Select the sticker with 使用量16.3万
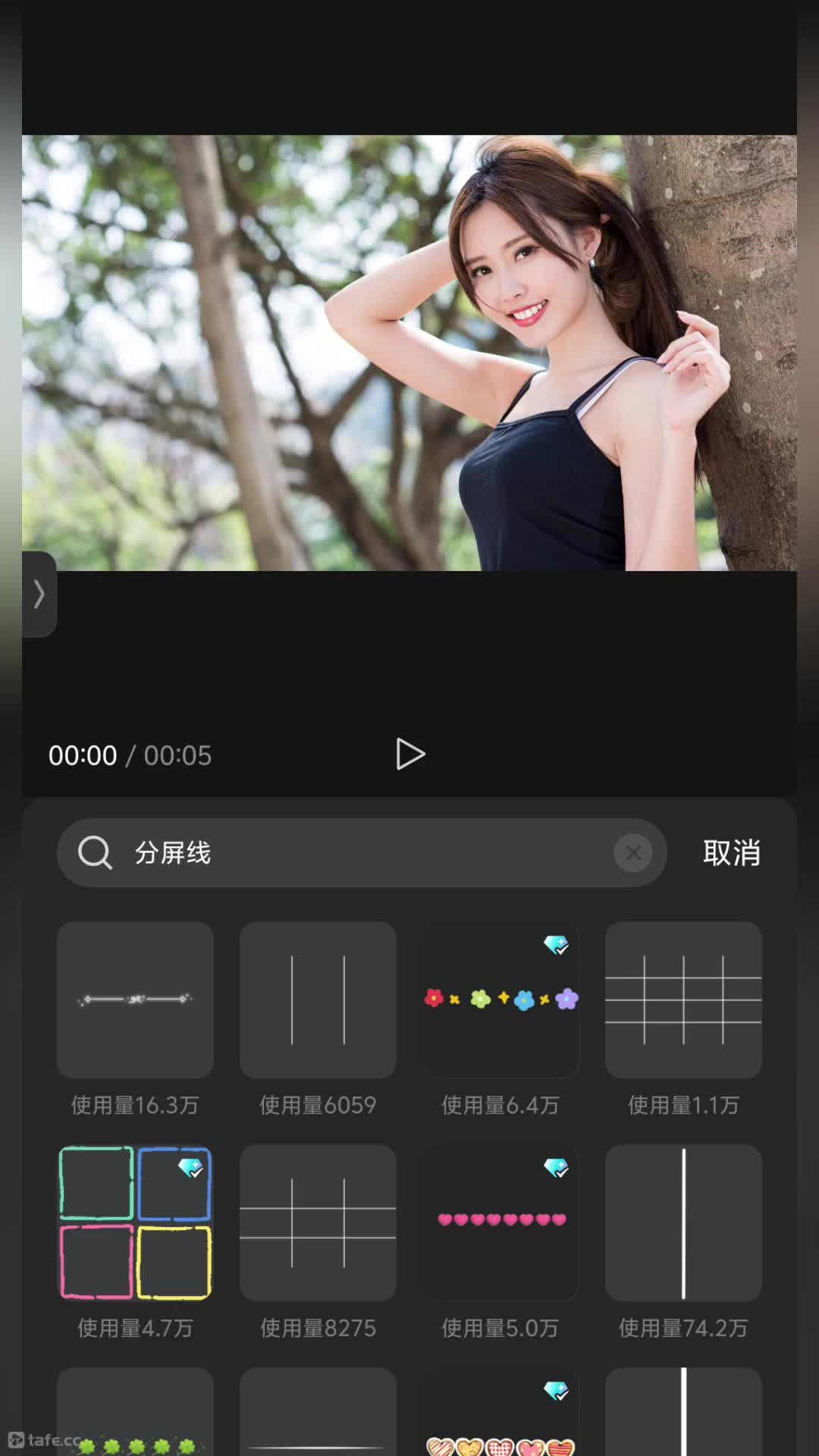Image resolution: width=819 pixels, height=1456 pixels. (135, 999)
